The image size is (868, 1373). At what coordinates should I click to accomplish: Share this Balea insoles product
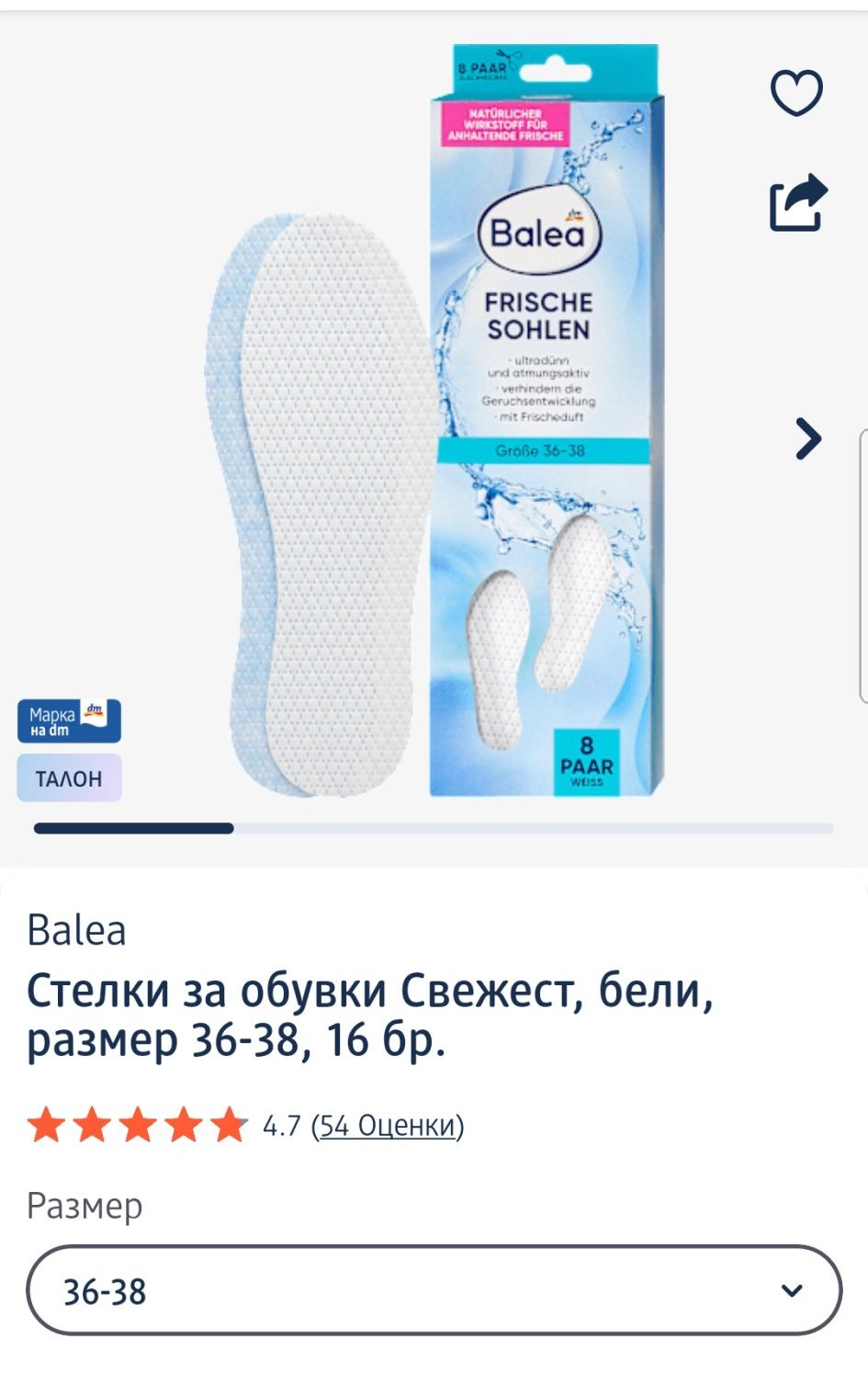click(x=797, y=202)
